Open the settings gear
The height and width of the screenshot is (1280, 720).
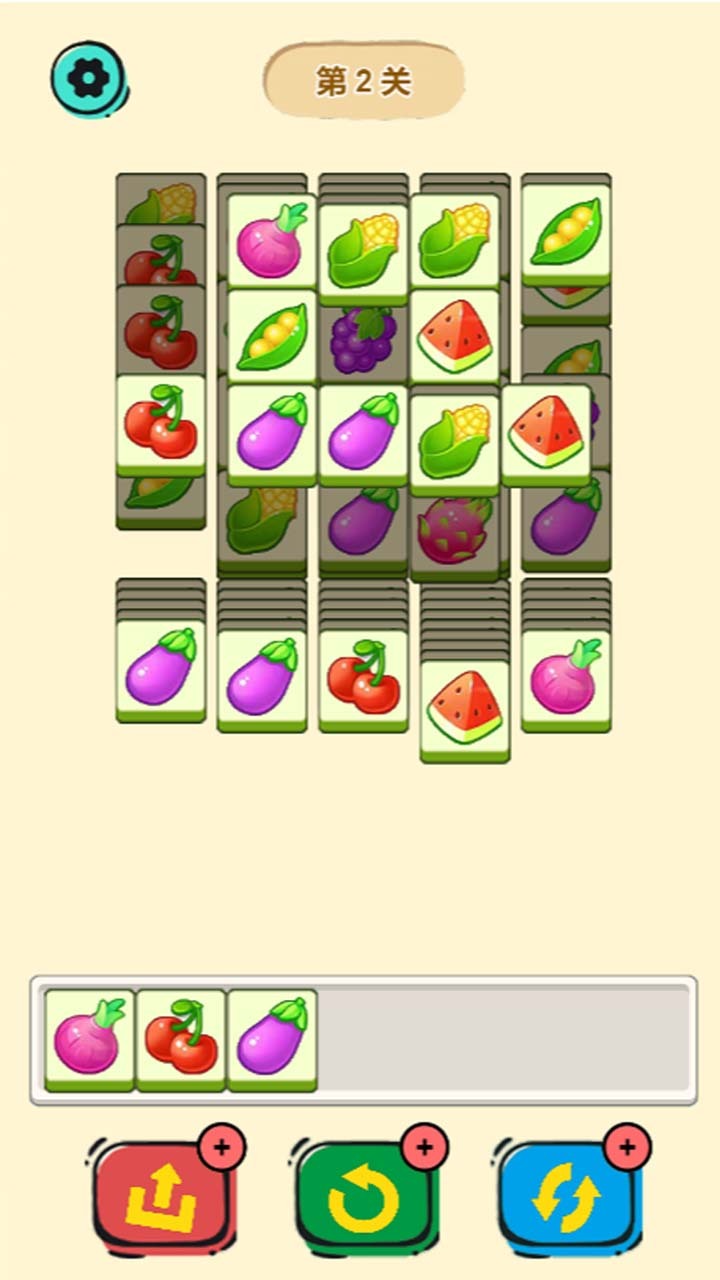click(x=88, y=77)
